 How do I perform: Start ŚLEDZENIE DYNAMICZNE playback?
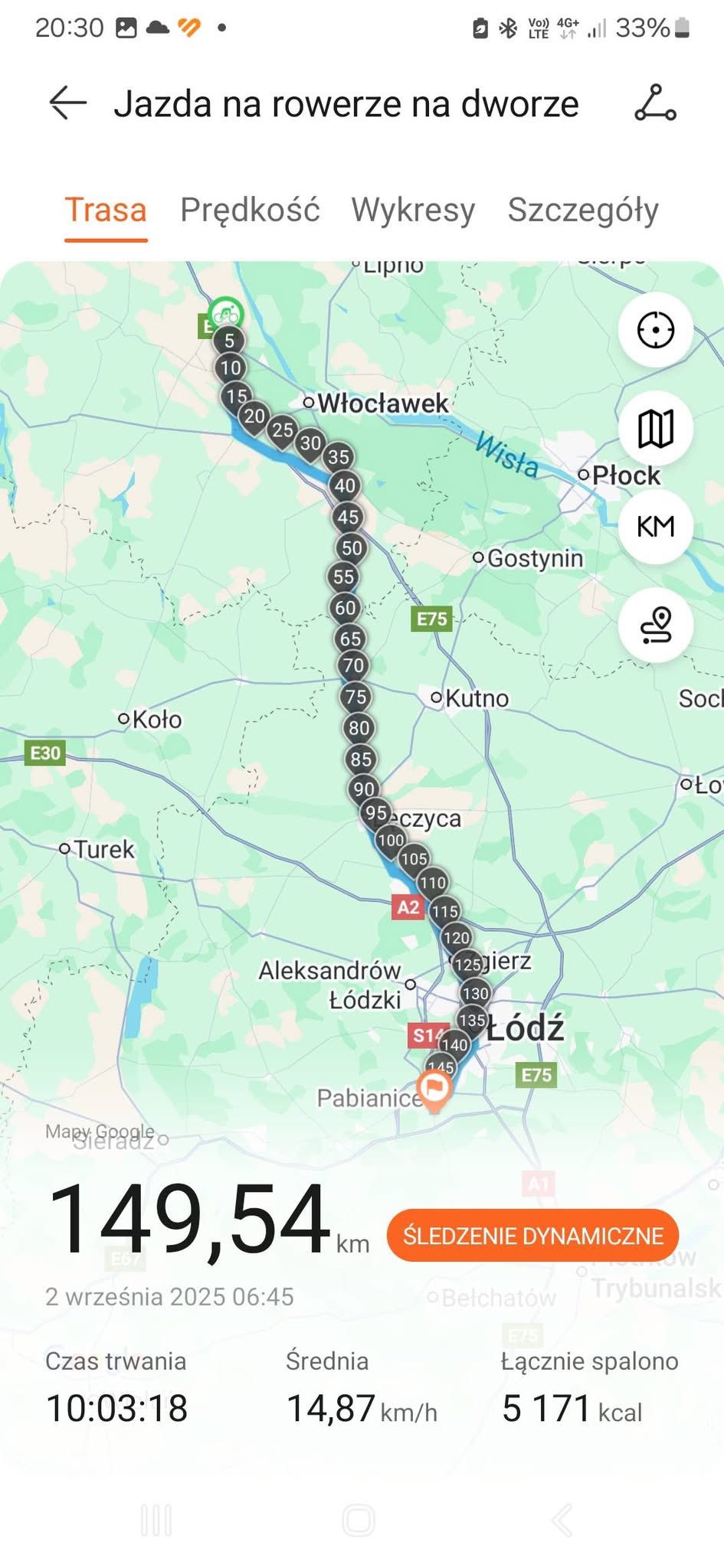point(533,1236)
